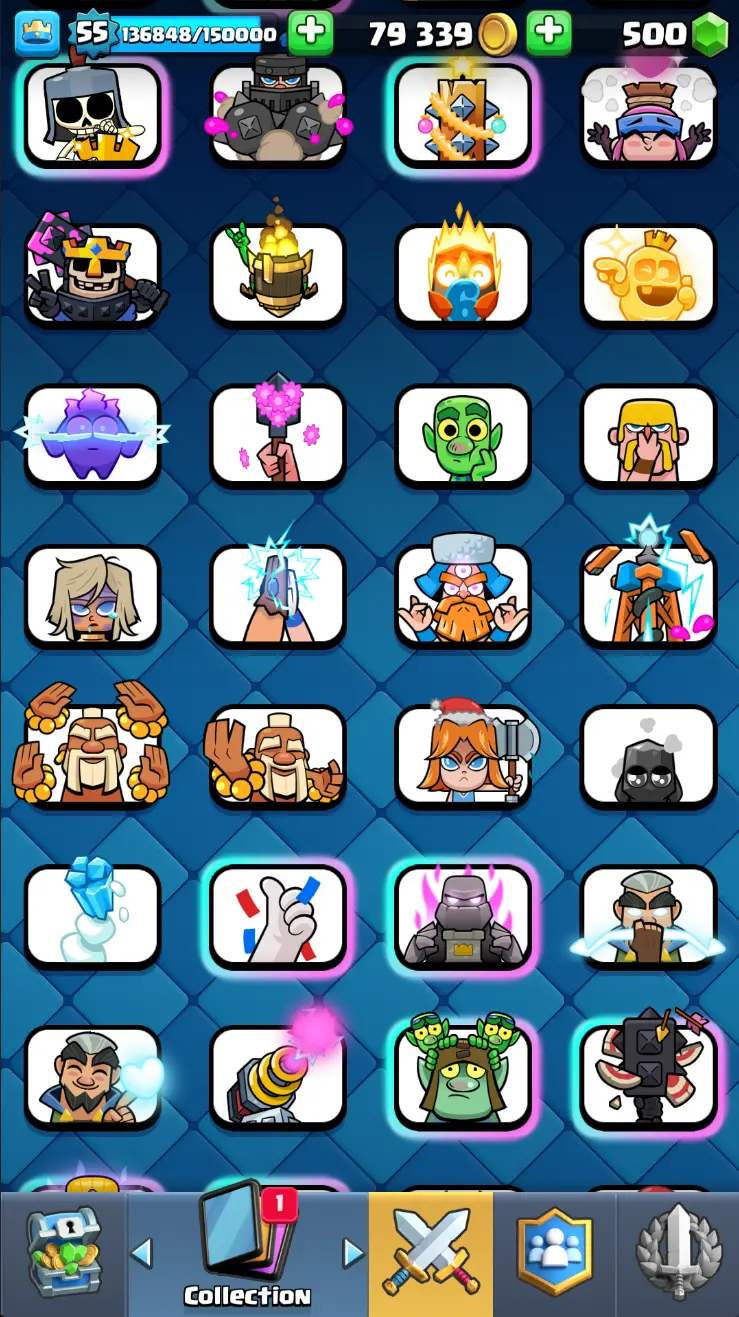Choose the golden laughing king emote
Viewport: 739px width, 1317px height.
[649, 274]
